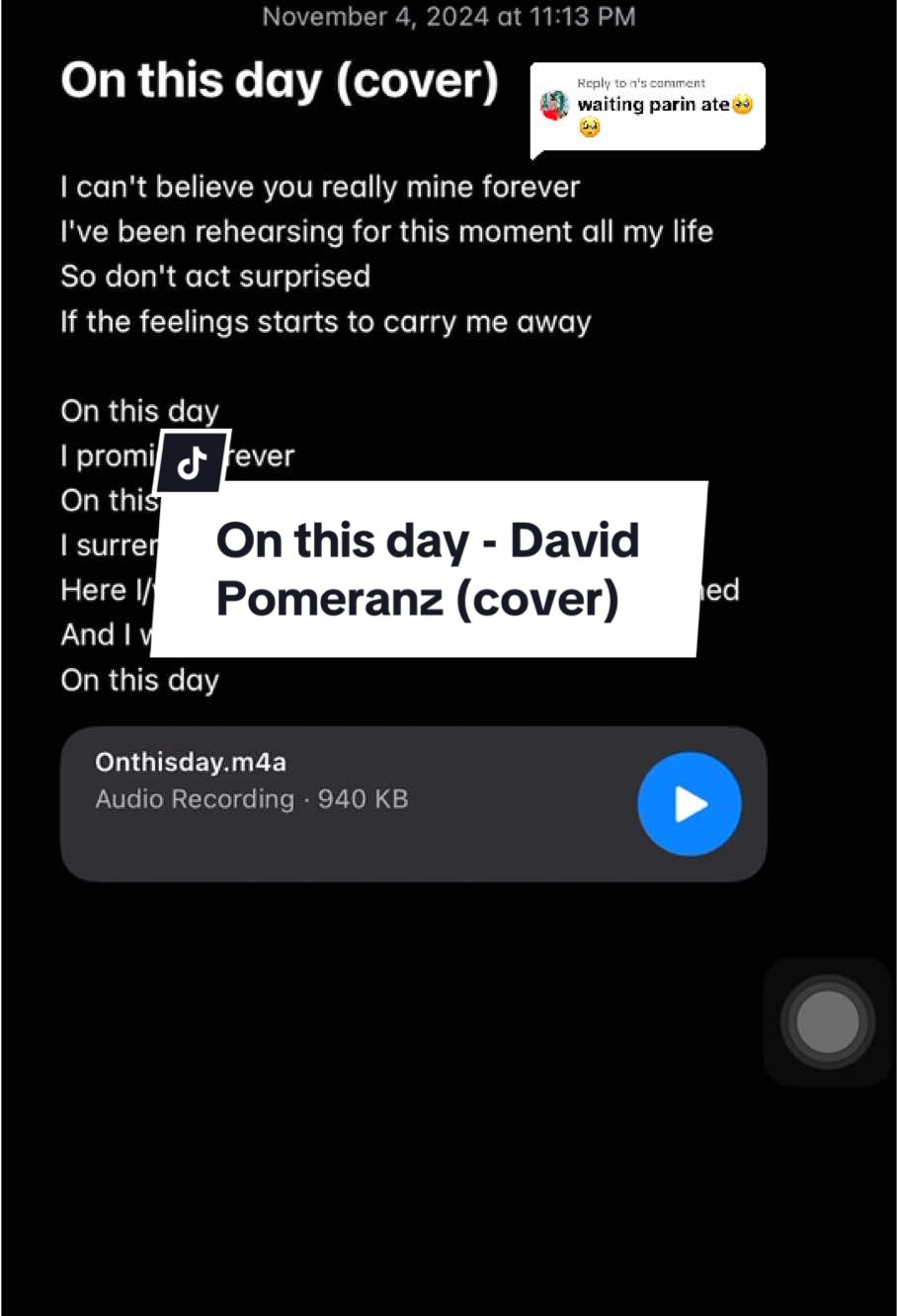
Task: Click the lyric 'On this day' at bottom
Action: [139, 680]
